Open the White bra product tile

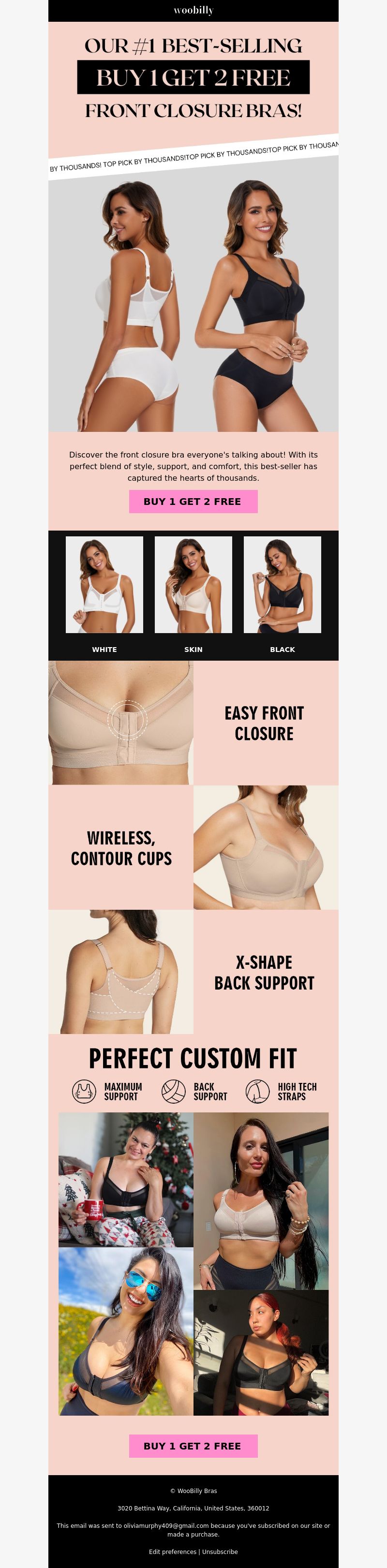coord(104,584)
